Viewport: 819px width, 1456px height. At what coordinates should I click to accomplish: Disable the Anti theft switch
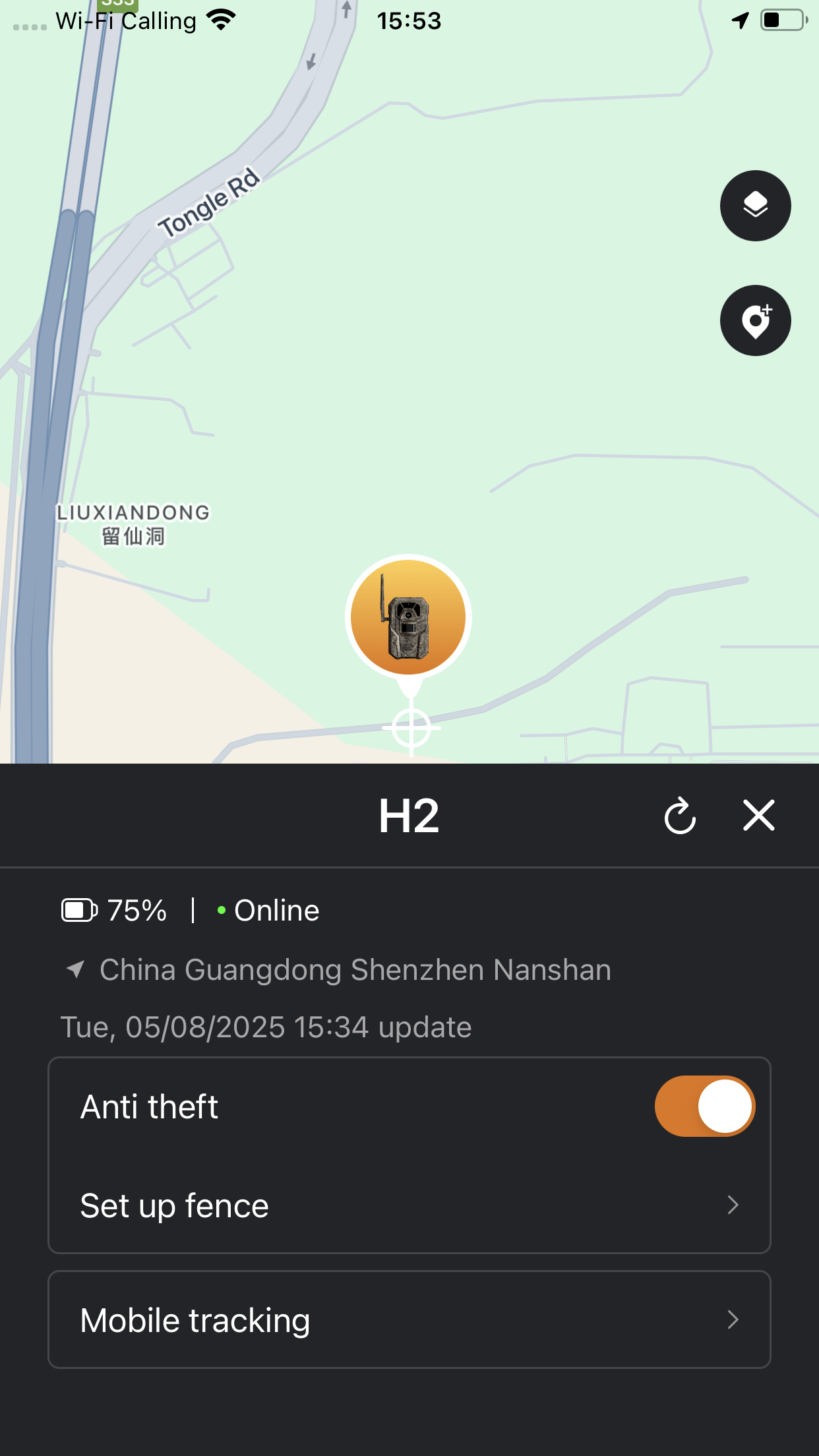(x=704, y=1106)
